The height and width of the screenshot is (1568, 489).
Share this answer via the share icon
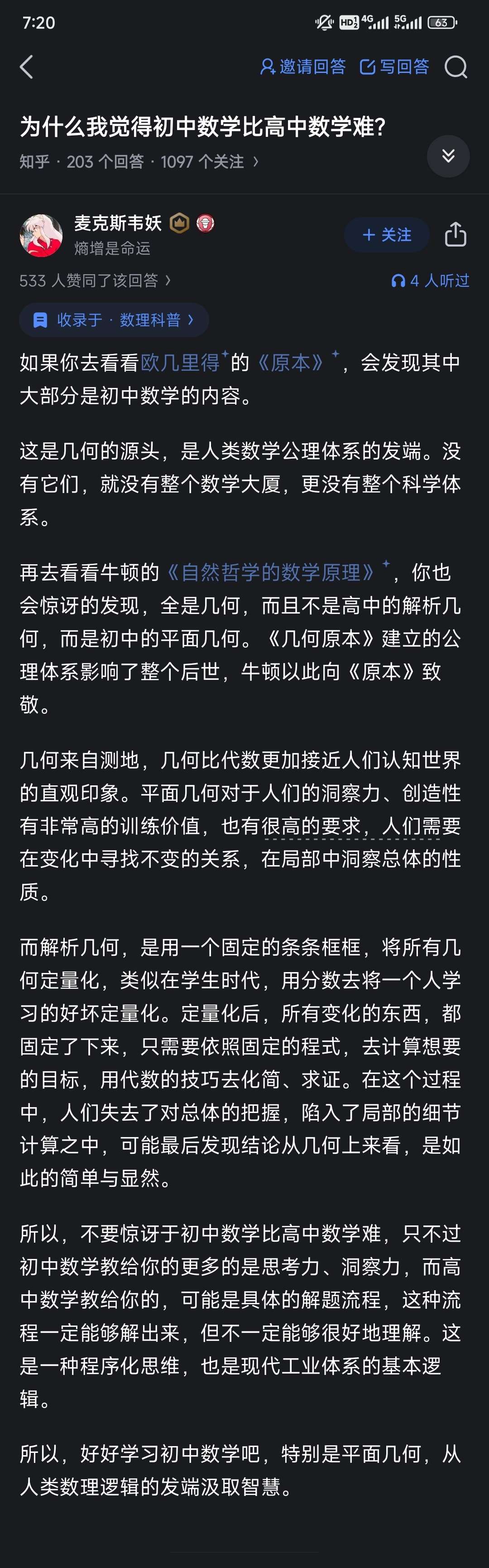[455, 234]
